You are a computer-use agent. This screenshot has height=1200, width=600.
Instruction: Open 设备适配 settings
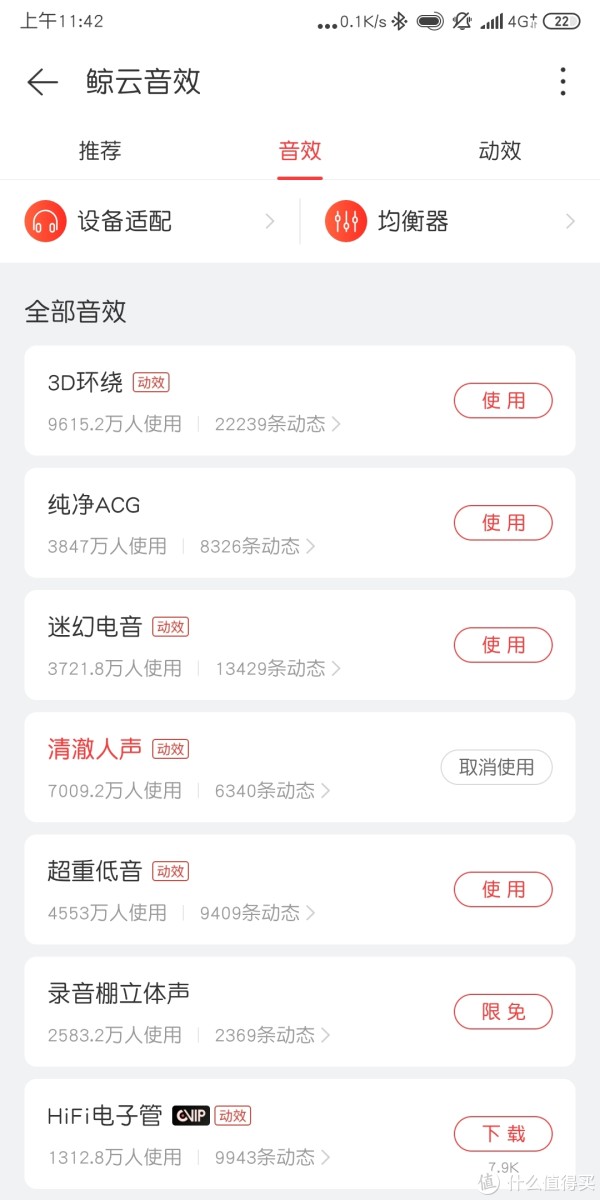[150, 221]
